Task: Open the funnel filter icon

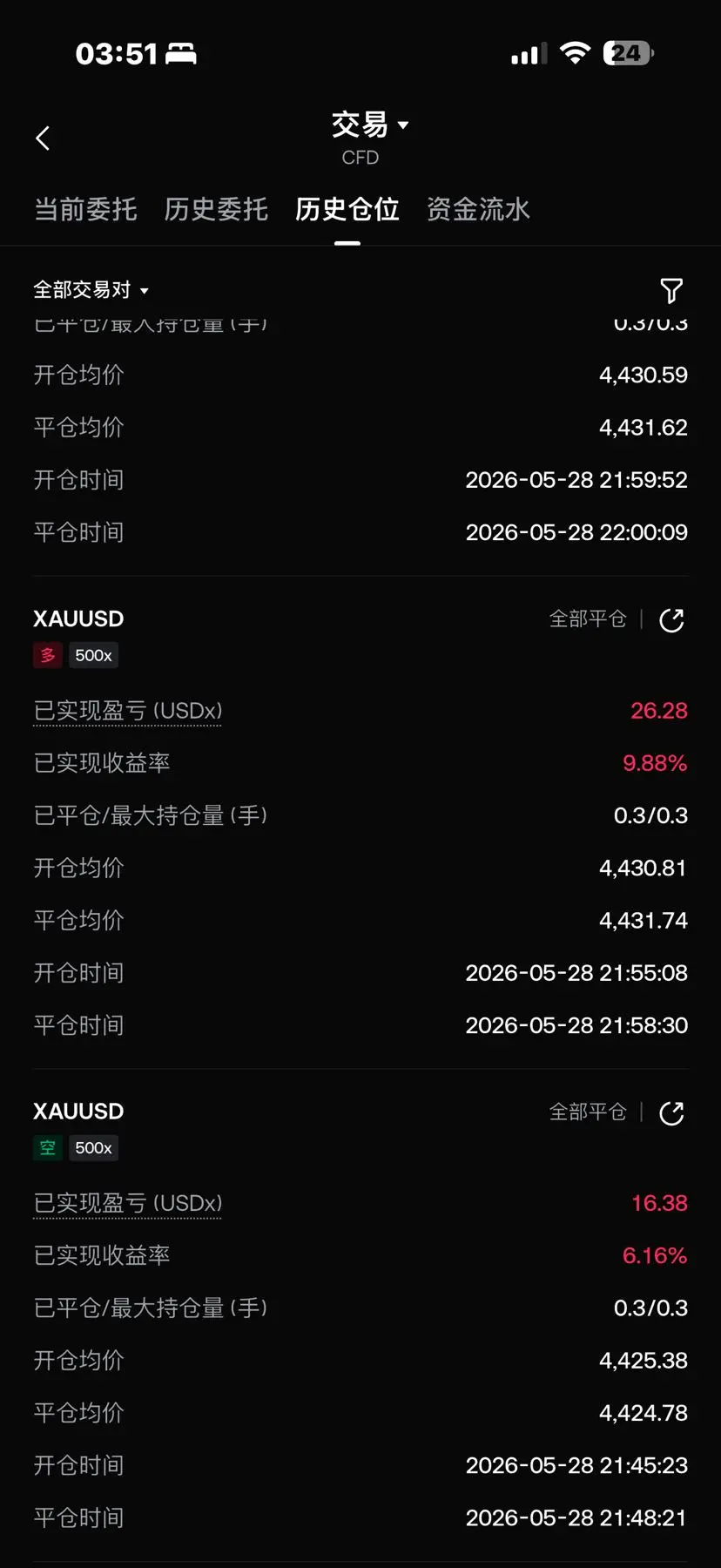Action: pos(671,291)
